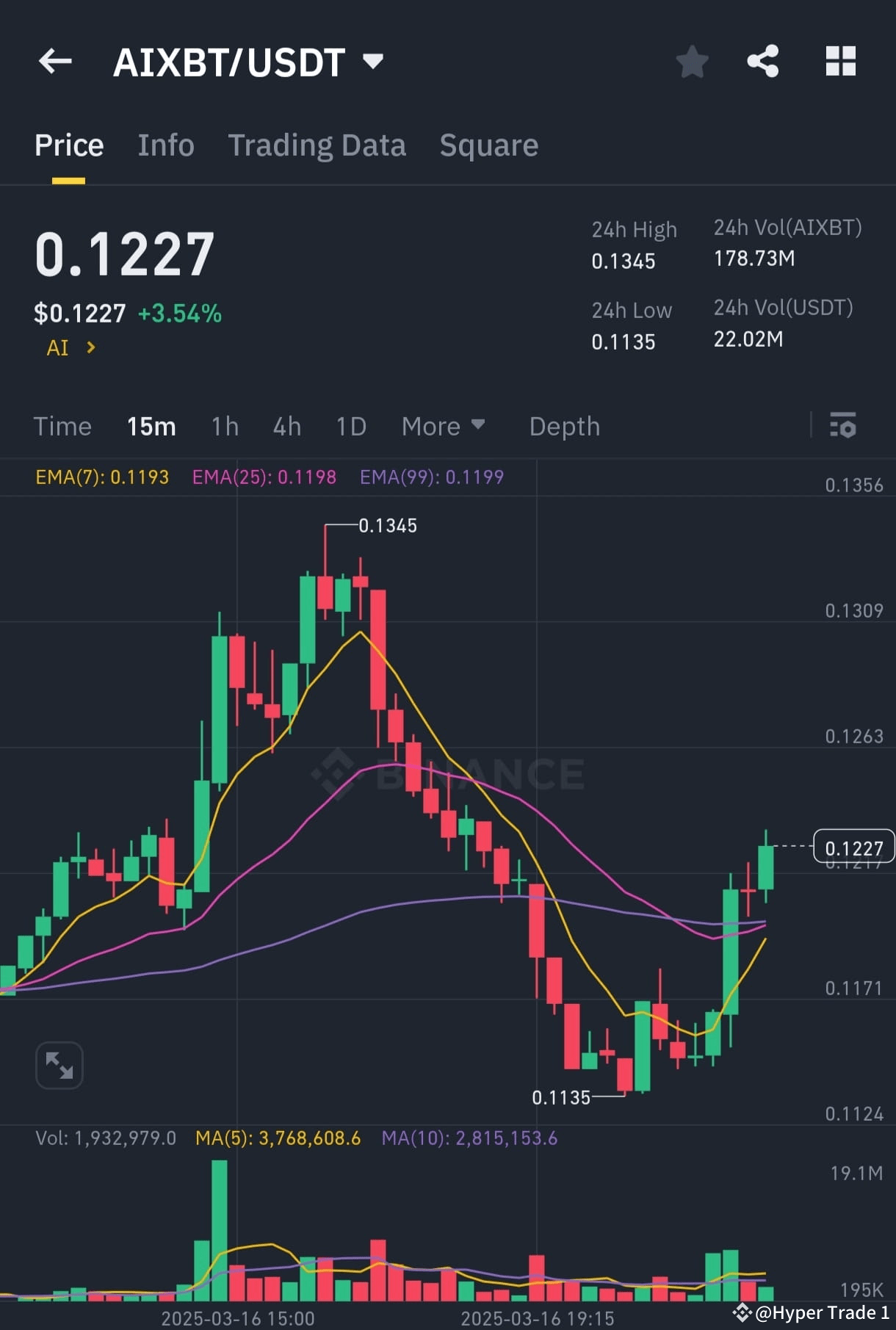
Task: Switch to the 1h timeframe
Action: click(224, 426)
